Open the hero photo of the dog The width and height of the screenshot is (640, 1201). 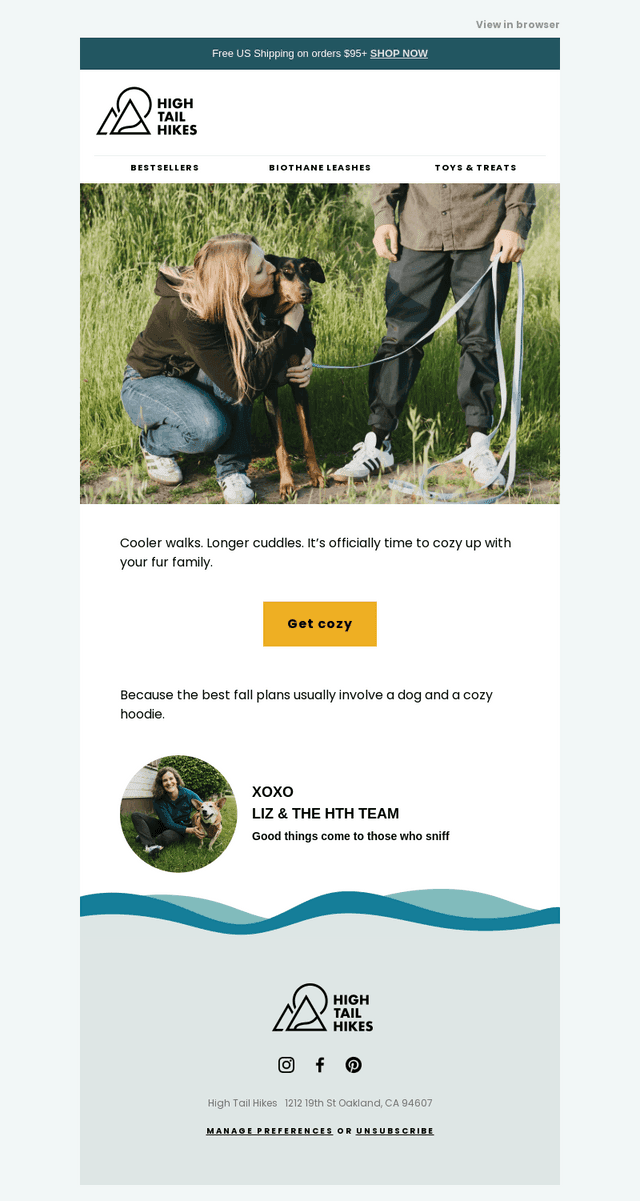[x=320, y=343]
